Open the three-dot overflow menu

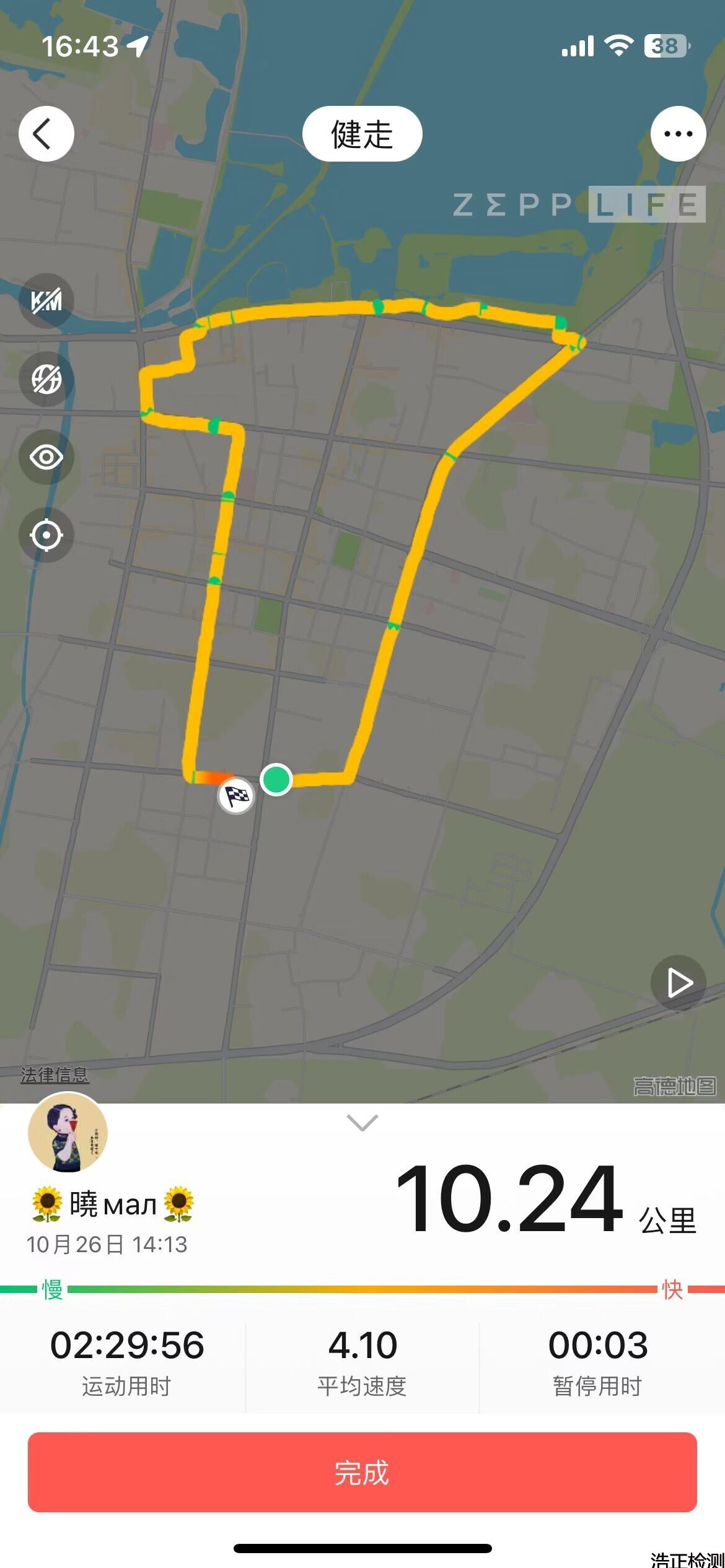coord(678,134)
